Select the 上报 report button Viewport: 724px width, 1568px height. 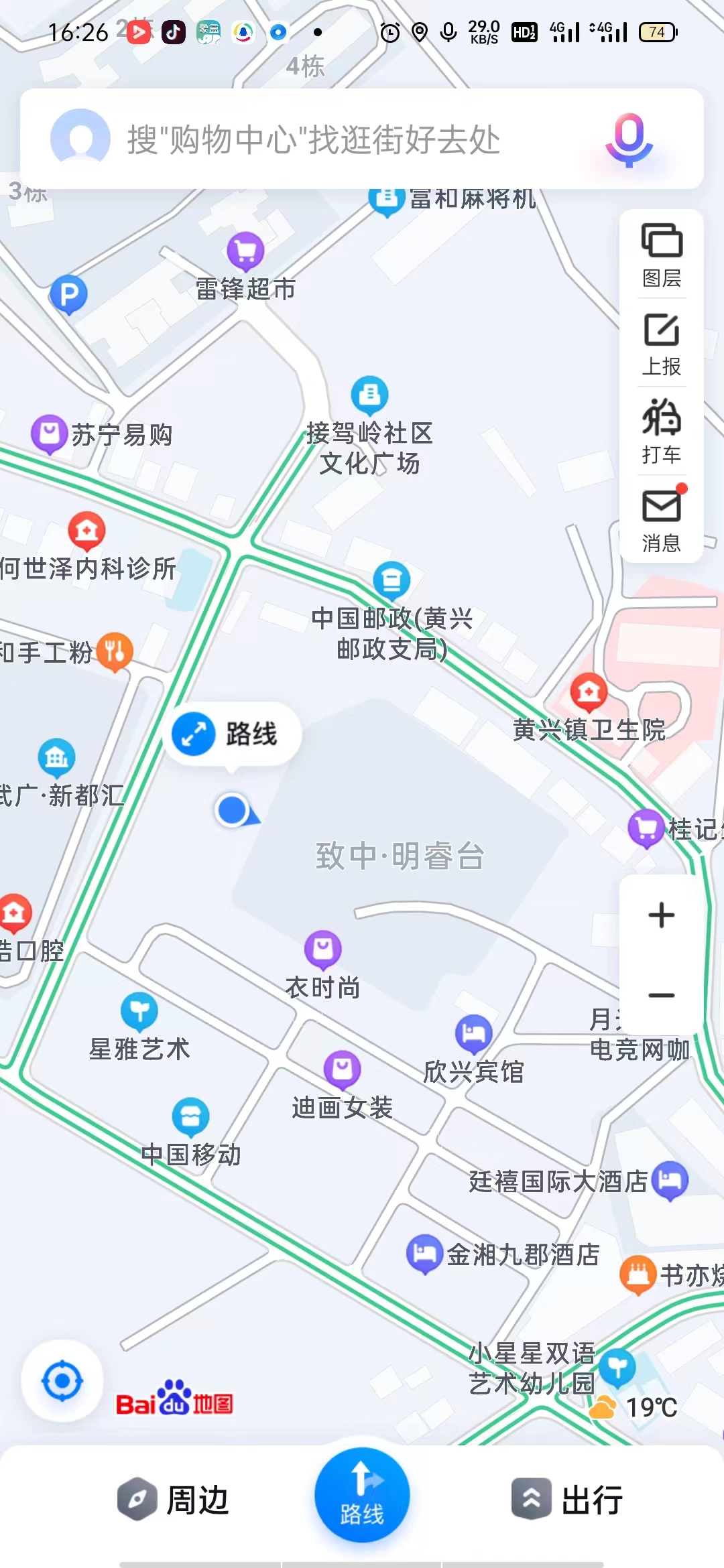662,344
